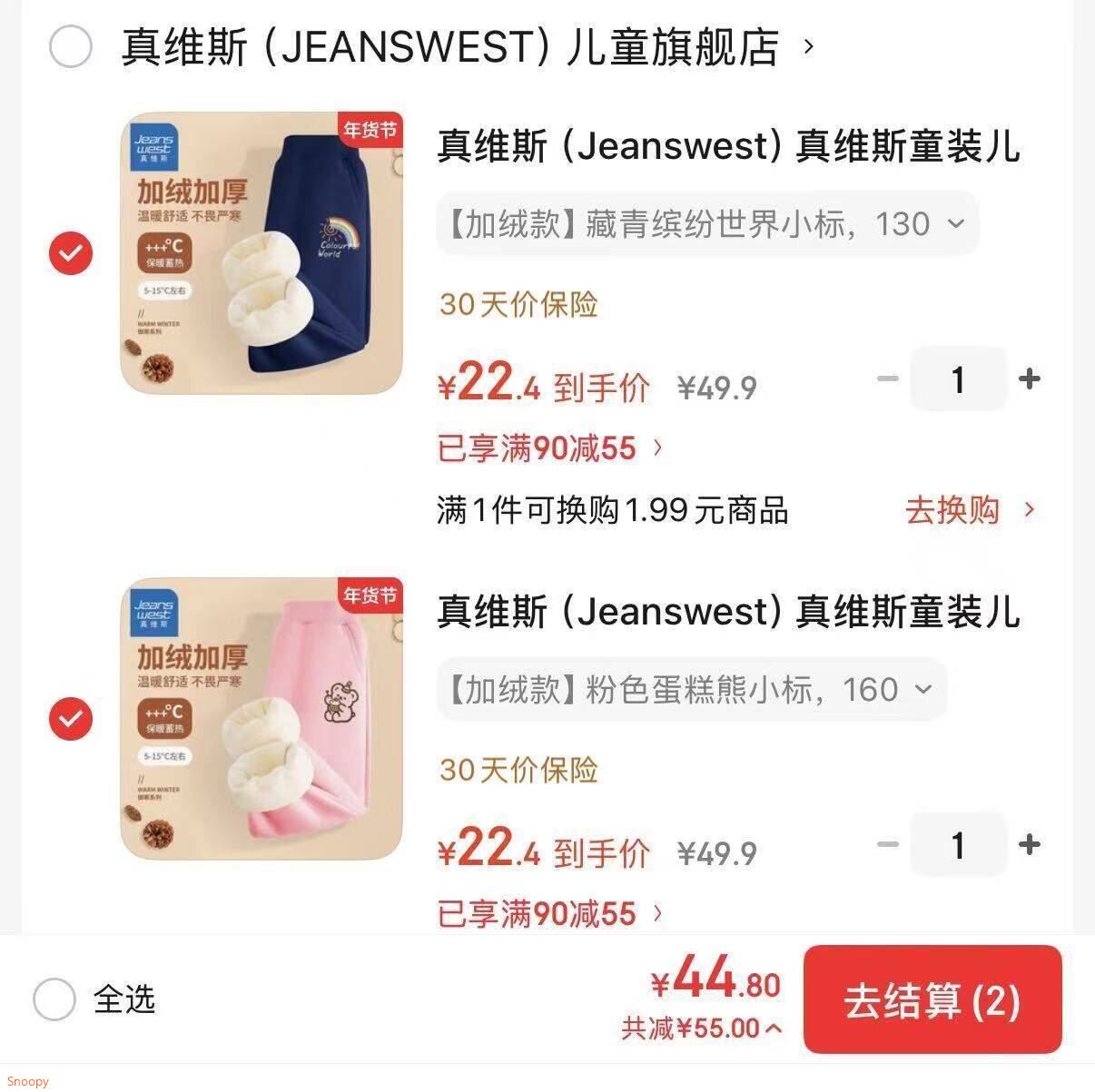
Task: Open the pink pants product image
Action: pos(261,719)
